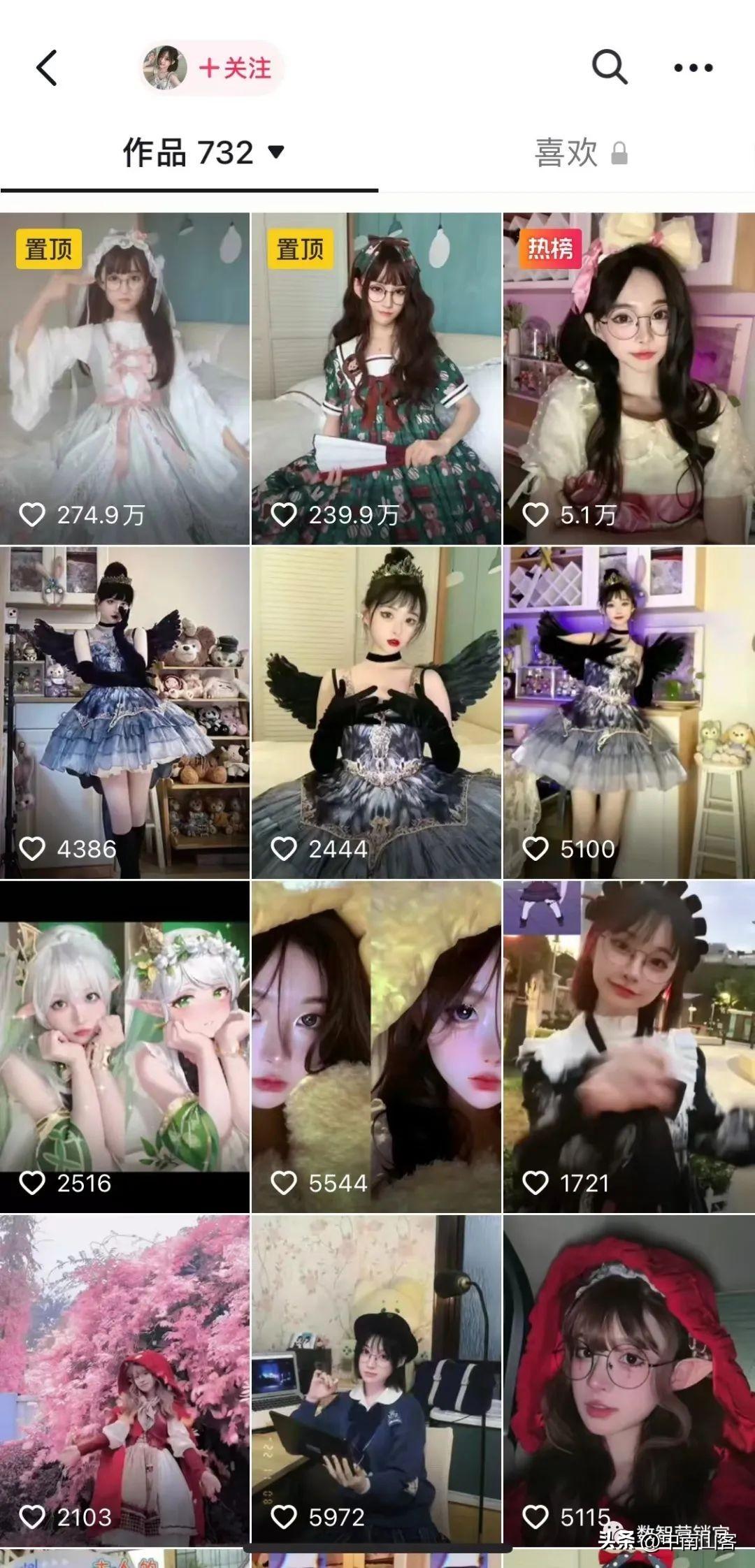Go back using the arrow
The image size is (755, 1568).
[47, 68]
